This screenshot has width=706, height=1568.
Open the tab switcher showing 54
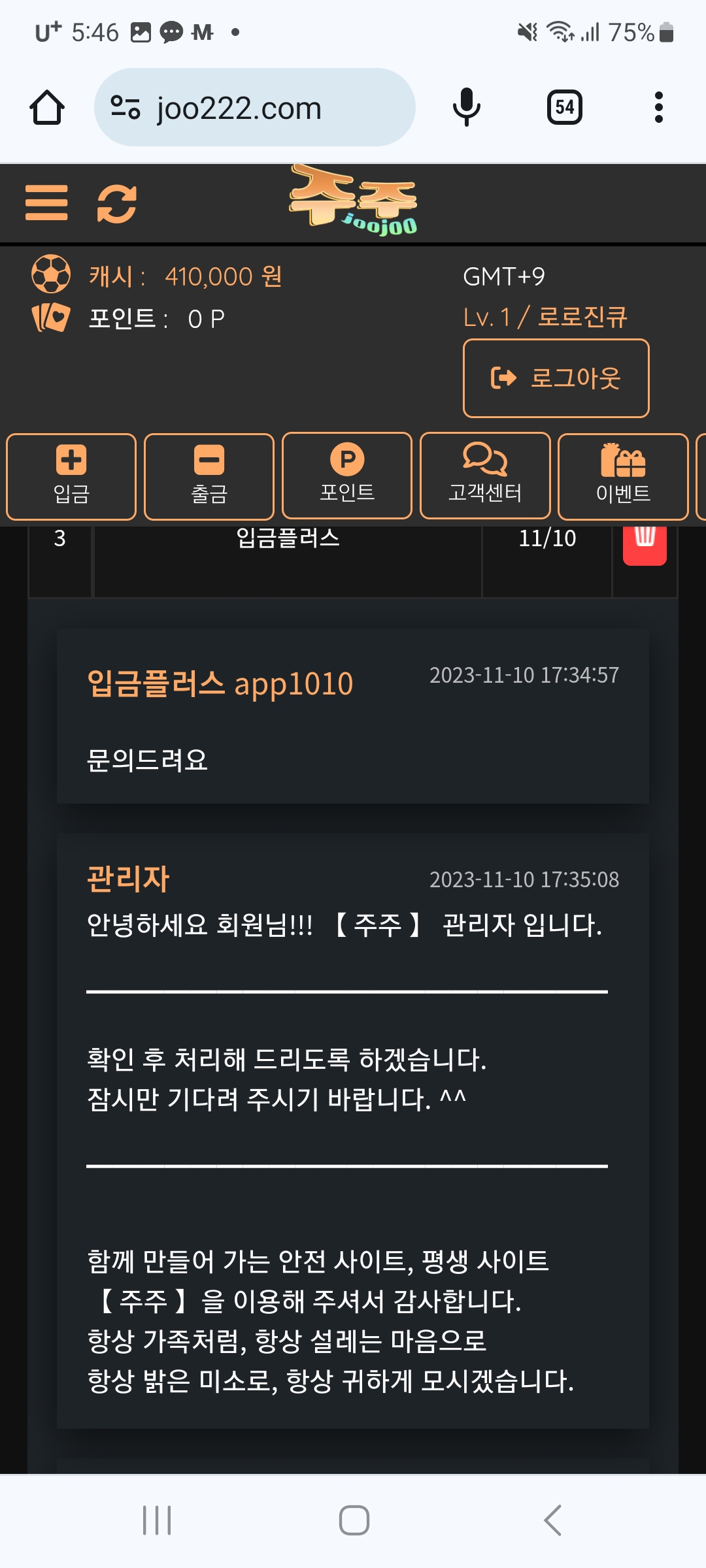pyautogui.click(x=564, y=108)
